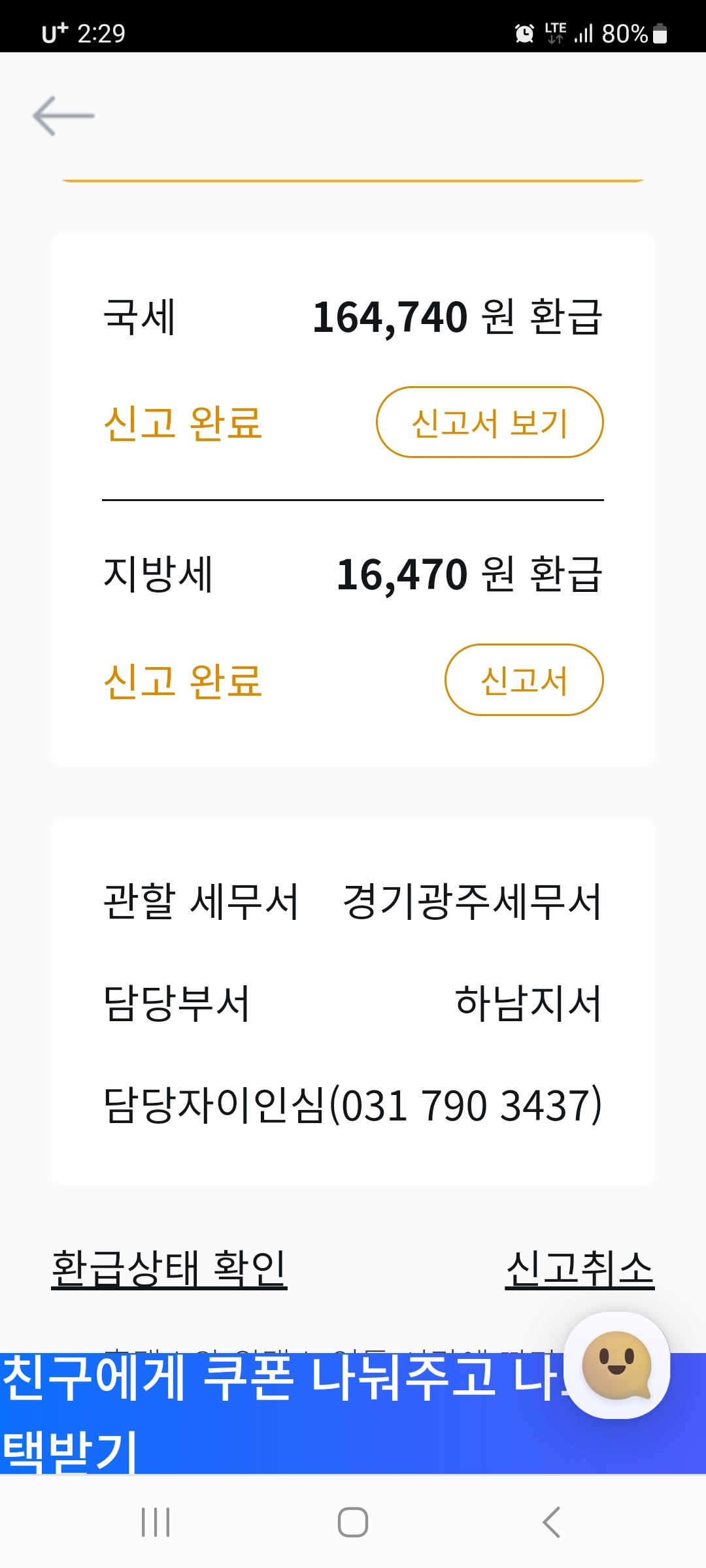Open the 환급상태 확인 link

click(x=169, y=1268)
